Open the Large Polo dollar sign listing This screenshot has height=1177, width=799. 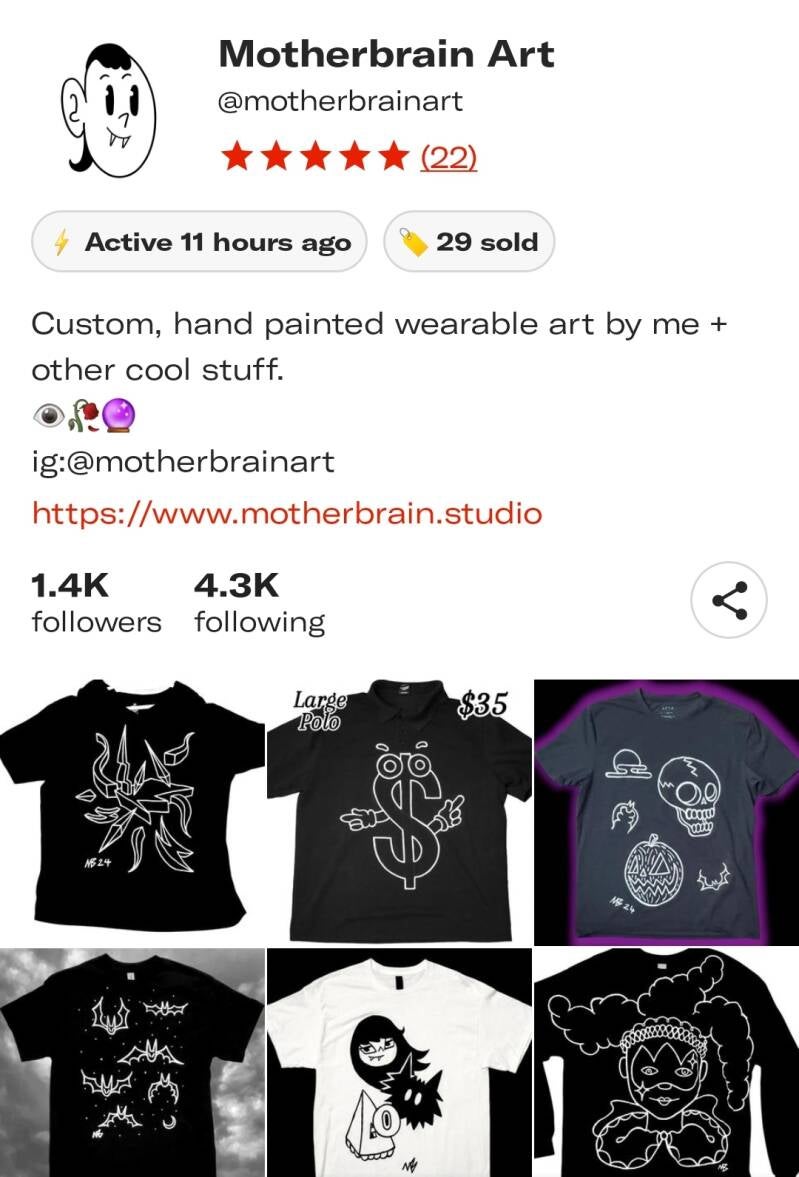pos(399,811)
